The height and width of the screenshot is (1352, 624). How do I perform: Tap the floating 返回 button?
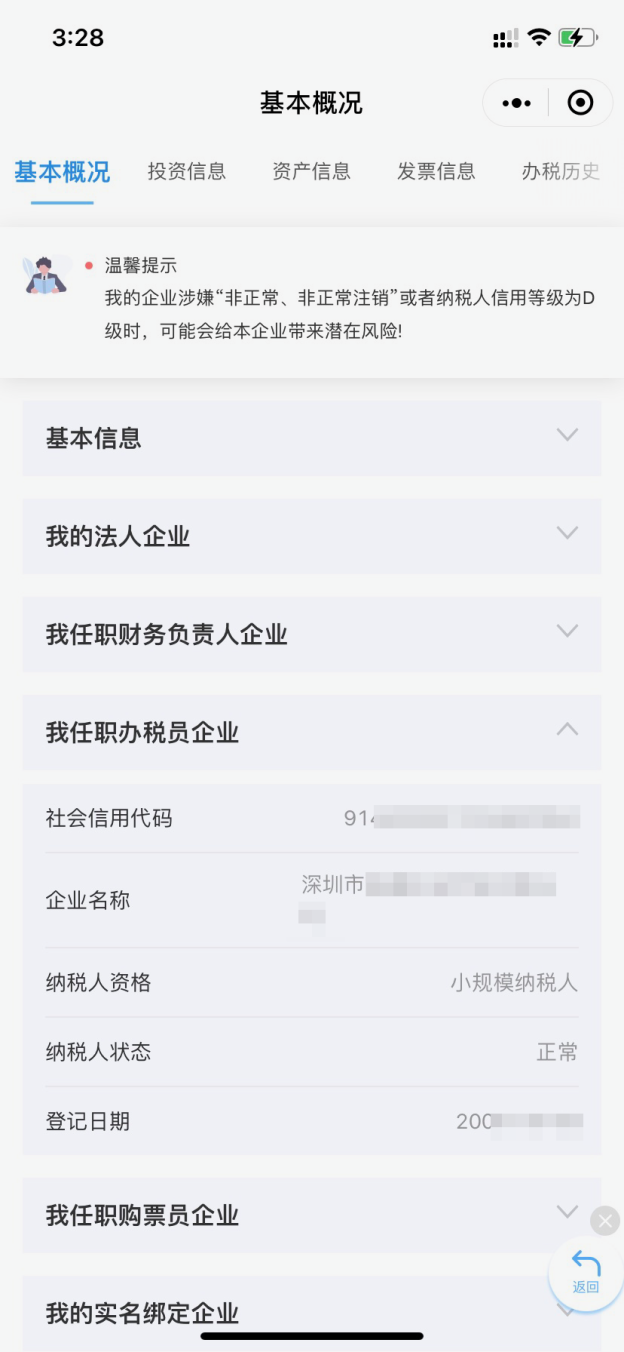point(586,1274)
